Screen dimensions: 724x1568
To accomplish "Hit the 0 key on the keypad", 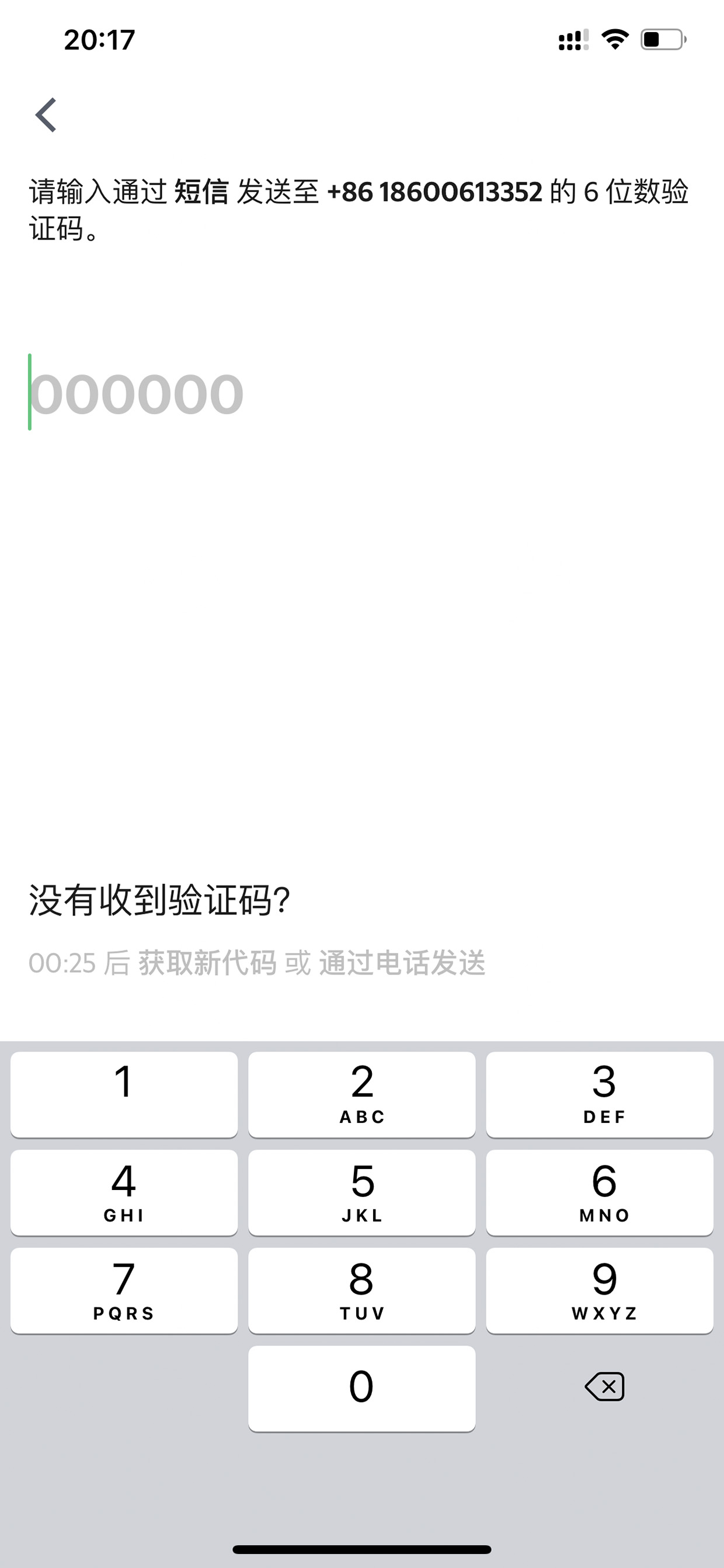I will (362, 1388).
